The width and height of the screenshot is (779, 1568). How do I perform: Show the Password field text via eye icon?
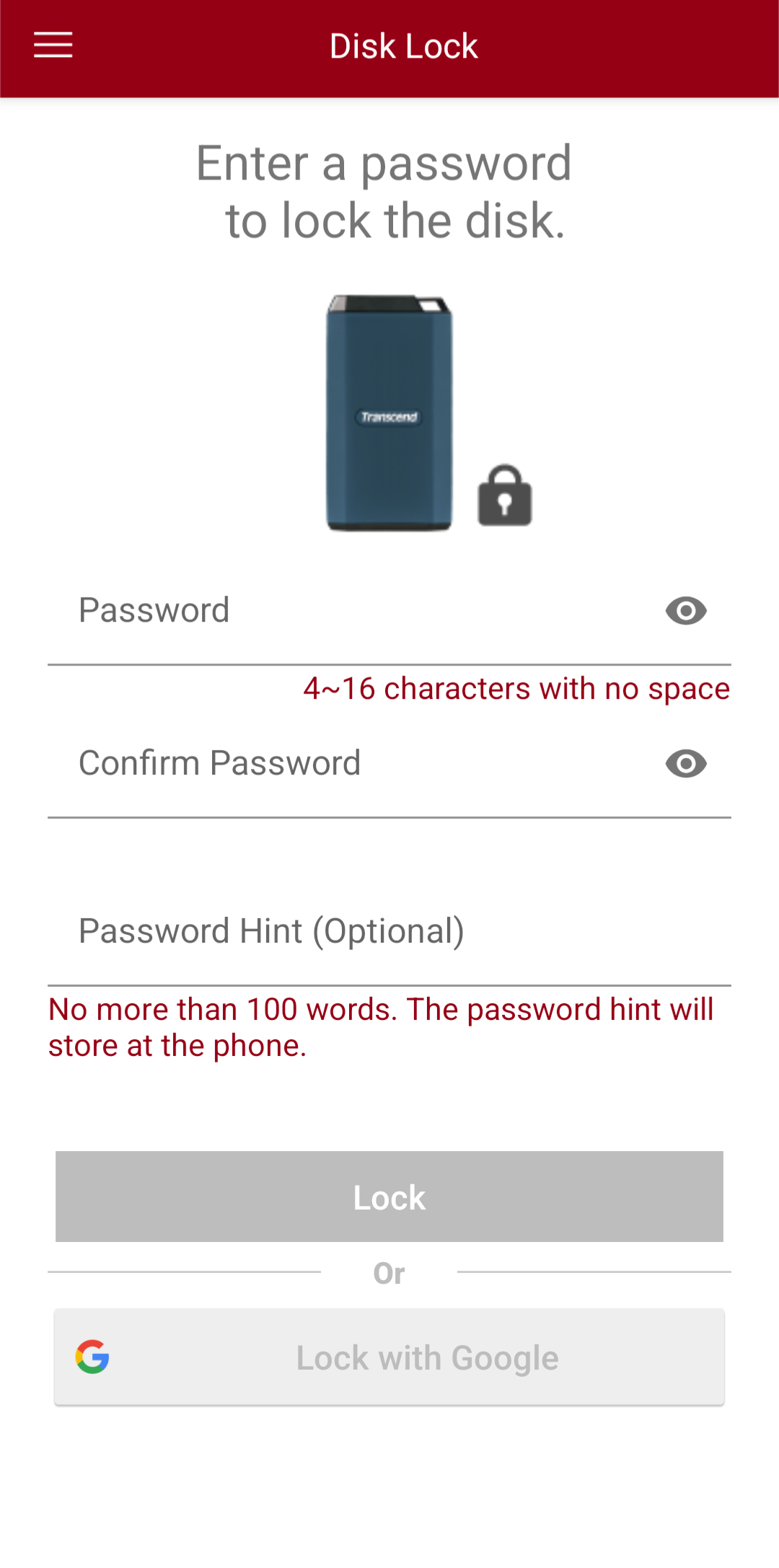pyautogui.click(x=686, y=611)
